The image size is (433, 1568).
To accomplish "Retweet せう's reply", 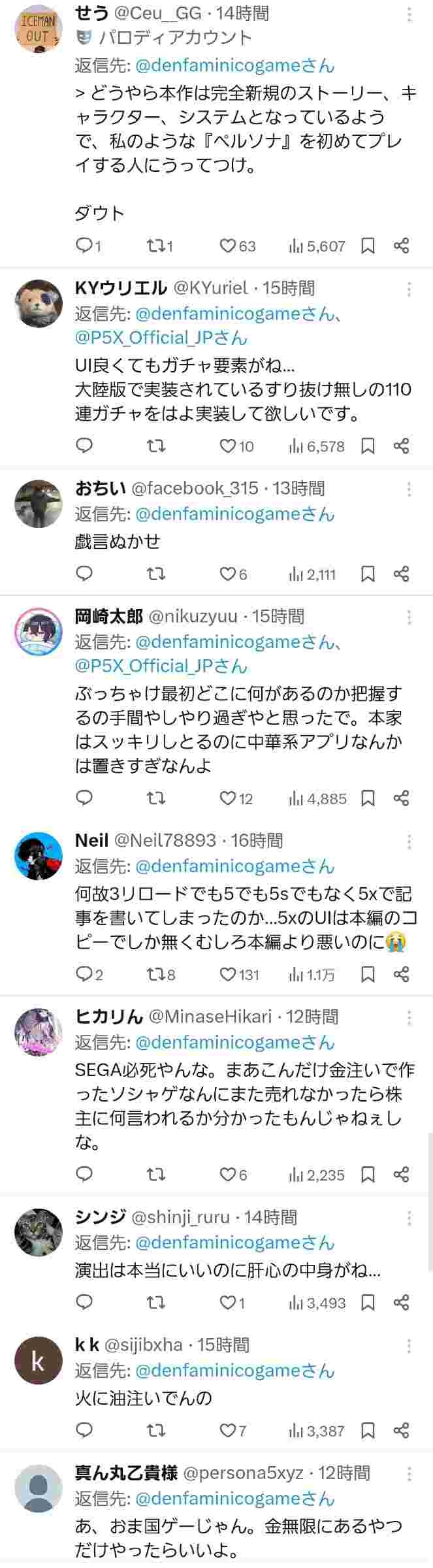I will point(155,246).
